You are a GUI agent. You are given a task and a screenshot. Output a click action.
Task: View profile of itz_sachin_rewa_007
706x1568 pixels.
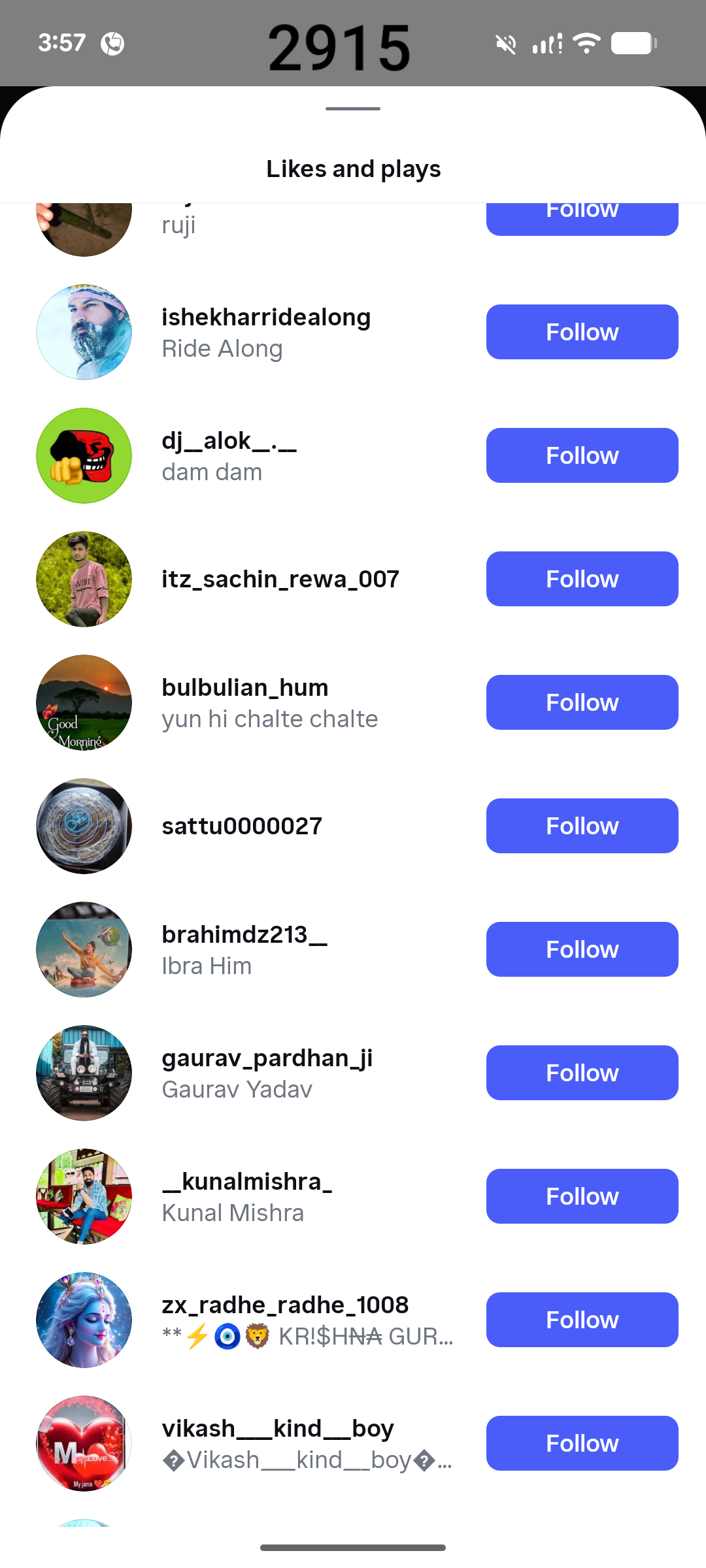pos(280,580)
